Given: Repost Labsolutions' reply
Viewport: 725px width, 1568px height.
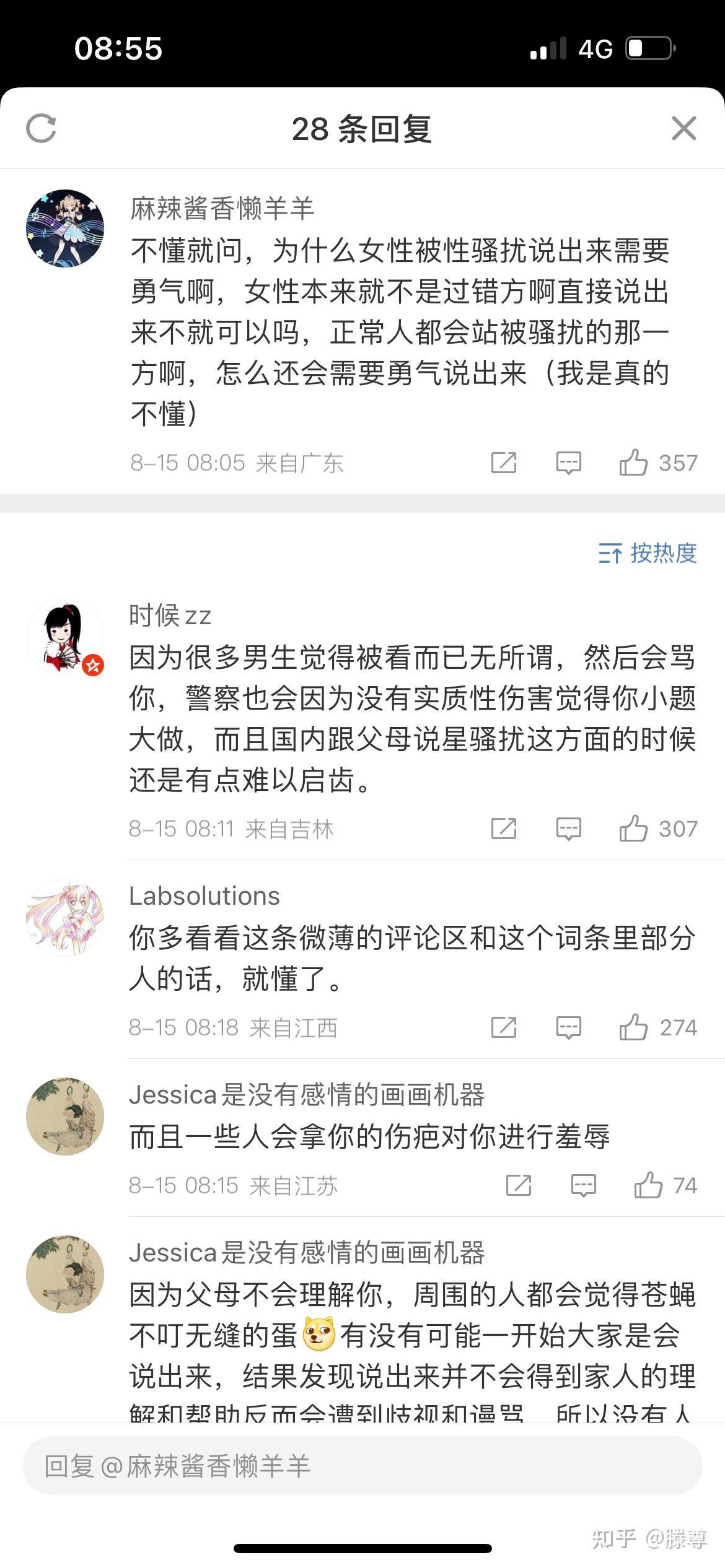Looking at the screenshot, I should click(x=504, y=1027).
